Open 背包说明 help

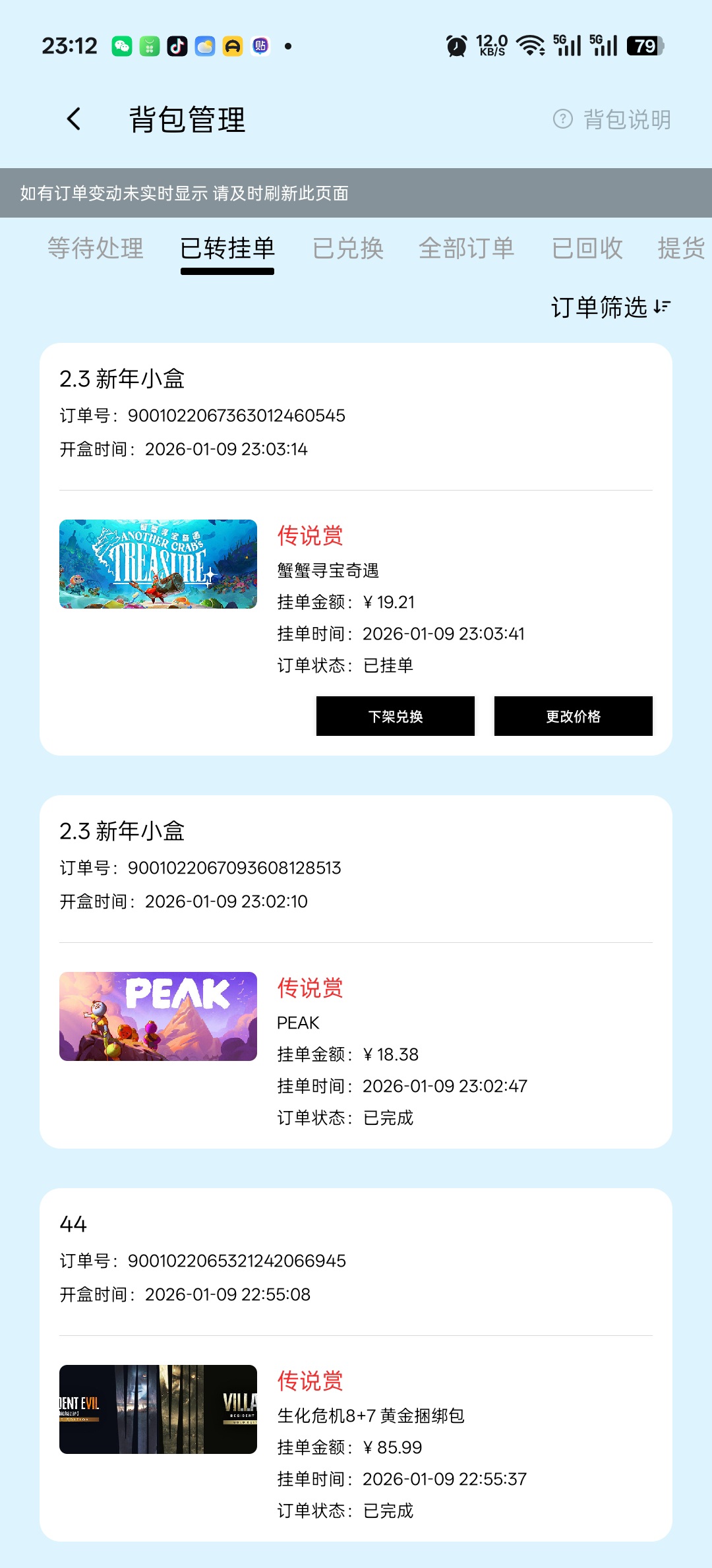[612, 119]
